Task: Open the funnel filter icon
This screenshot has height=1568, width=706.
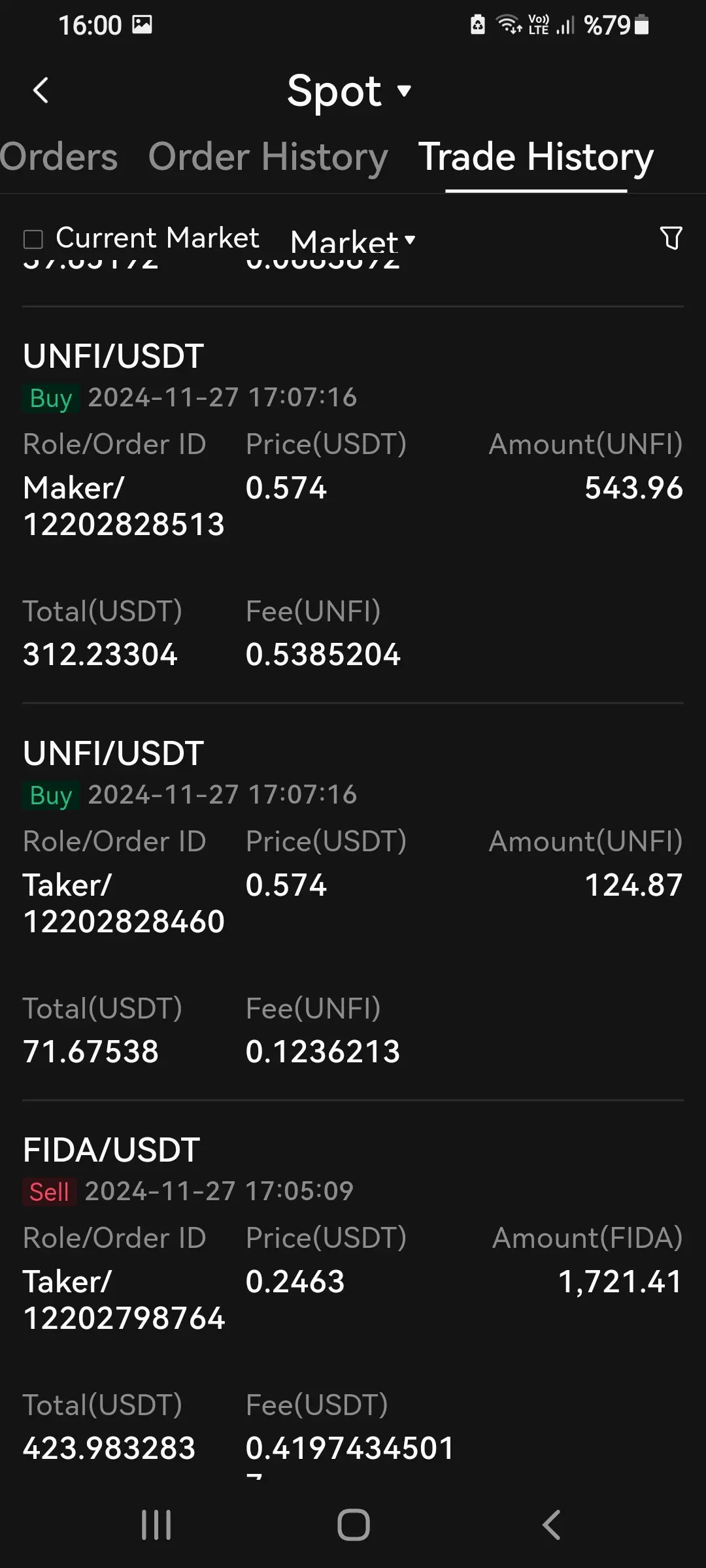Action: (671, 238)
